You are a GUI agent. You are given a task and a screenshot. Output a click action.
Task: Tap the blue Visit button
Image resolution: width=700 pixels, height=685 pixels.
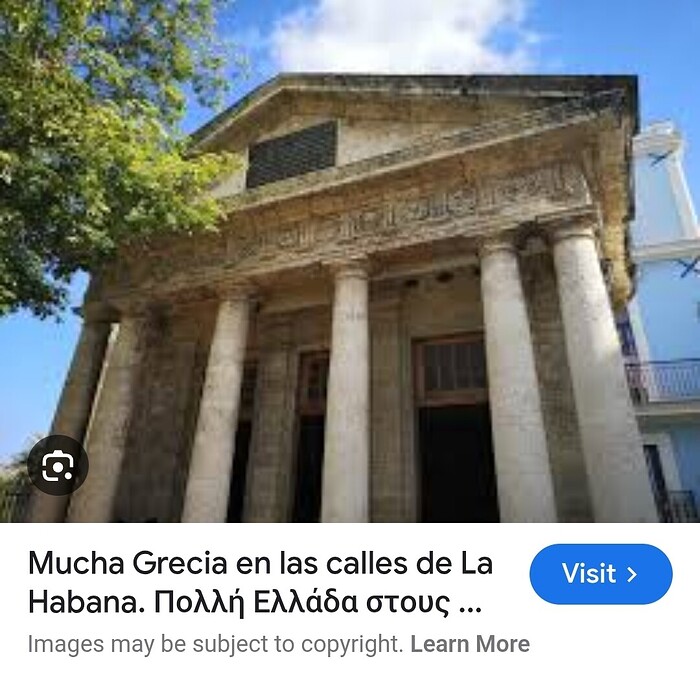click(x=600, y=574)
